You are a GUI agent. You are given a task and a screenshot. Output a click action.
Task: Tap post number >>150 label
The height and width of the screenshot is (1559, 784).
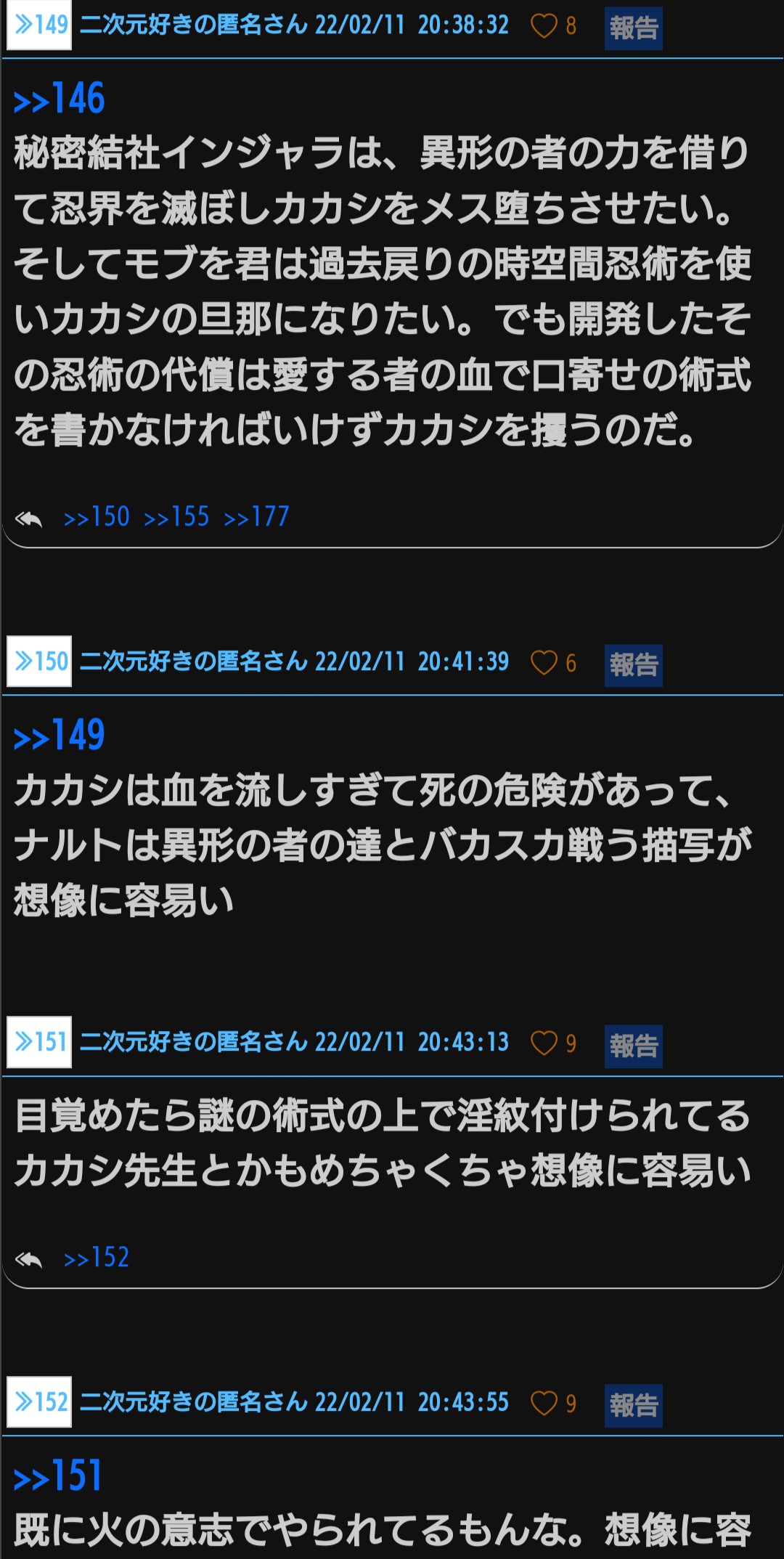pyautogui.click(x=39, y=662)
